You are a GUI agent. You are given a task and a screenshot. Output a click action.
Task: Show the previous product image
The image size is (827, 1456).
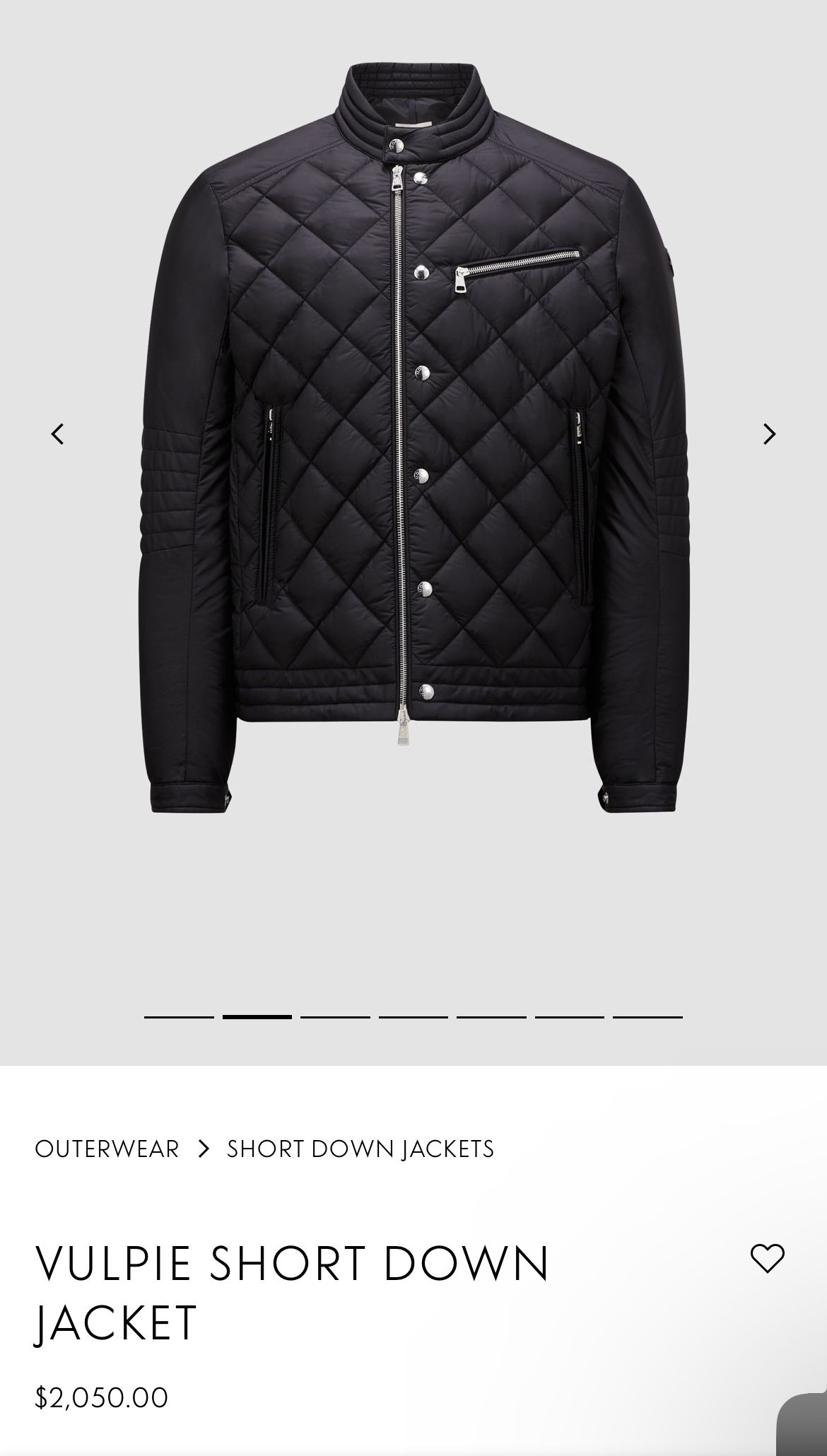point(58,433)
